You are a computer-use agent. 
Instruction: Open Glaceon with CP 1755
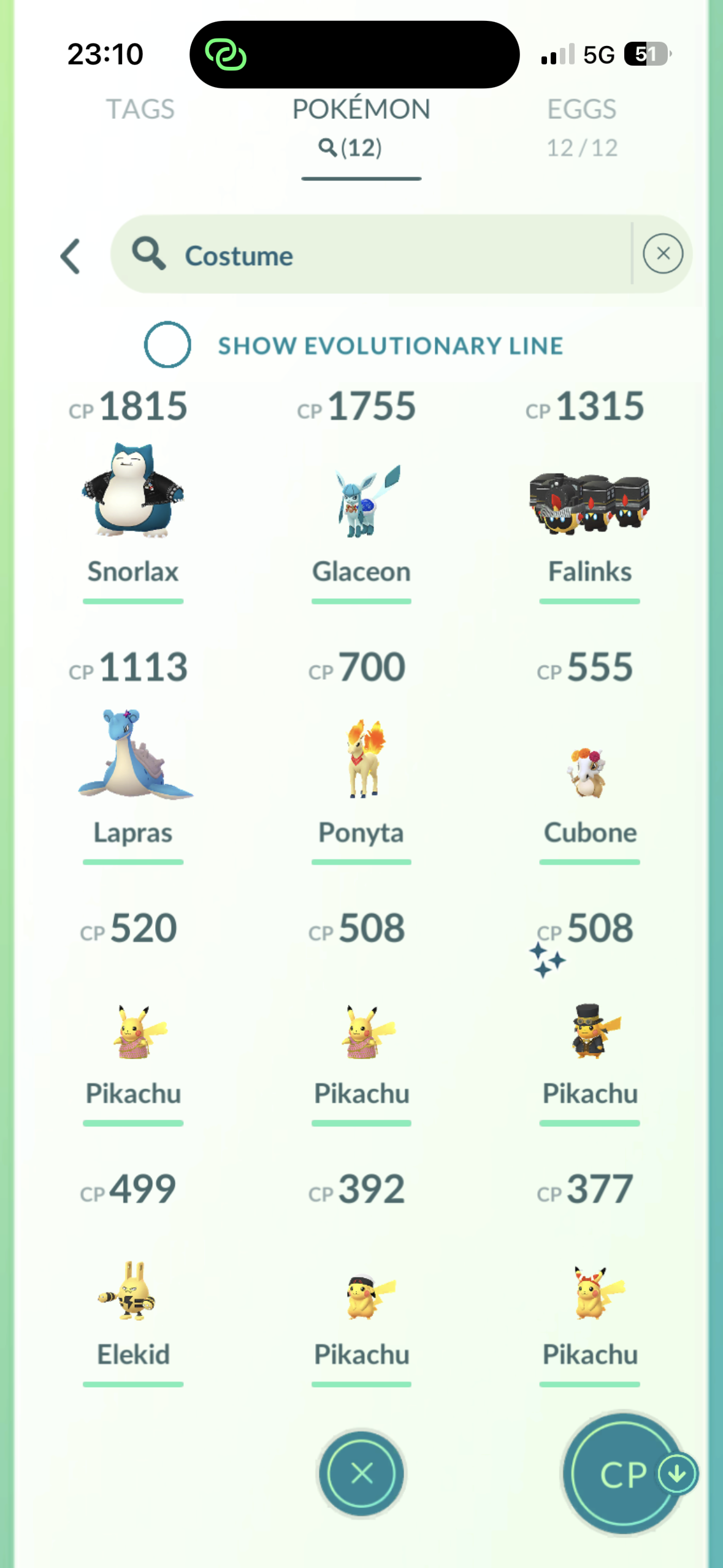pyautogui.click(x=362, y=500)
